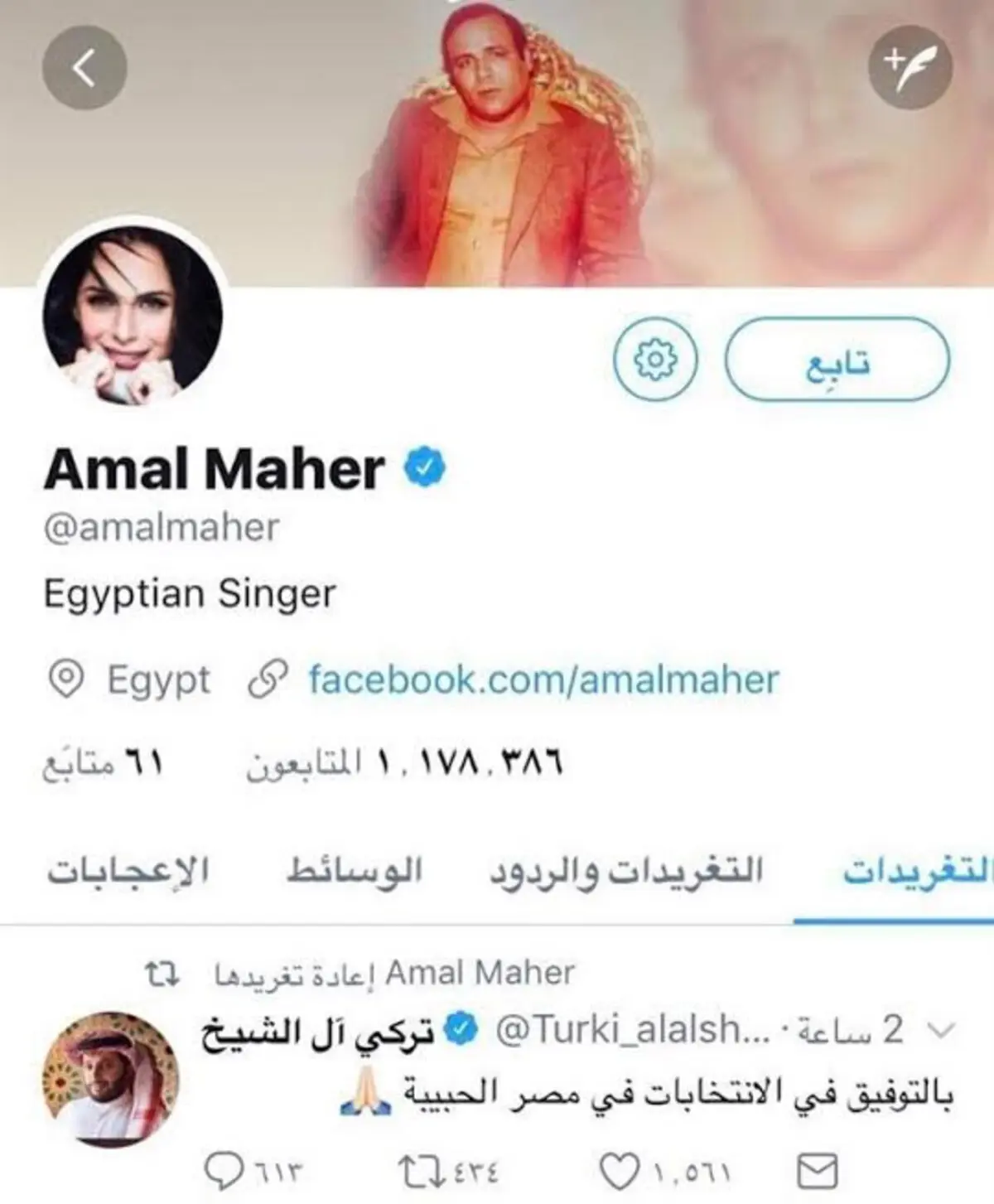Open تركي آل الشيخ's avatar
The width and height of the screenshot is (994, 1204).
pyautogui.click(x=109, y=1079)
